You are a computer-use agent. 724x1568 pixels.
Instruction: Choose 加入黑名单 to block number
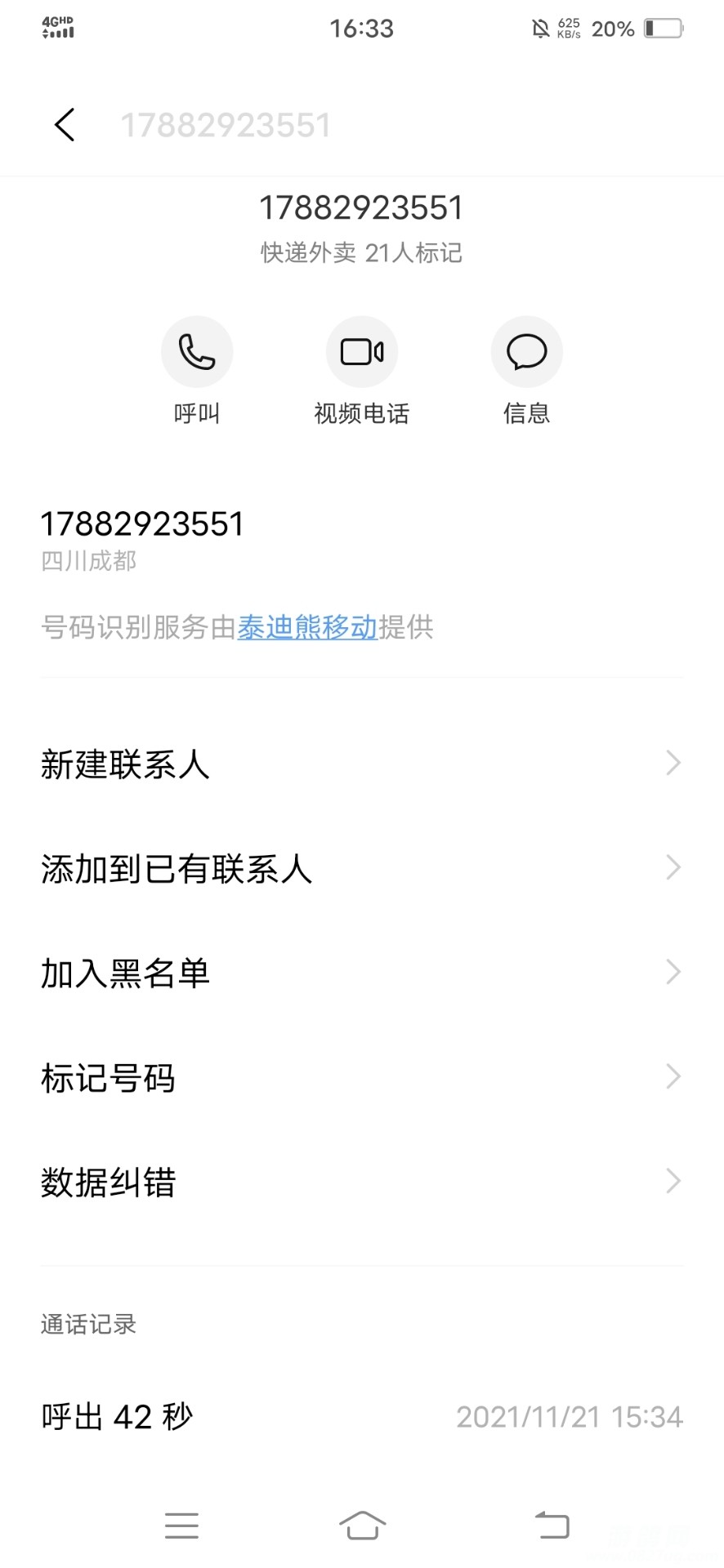[361, 973]
